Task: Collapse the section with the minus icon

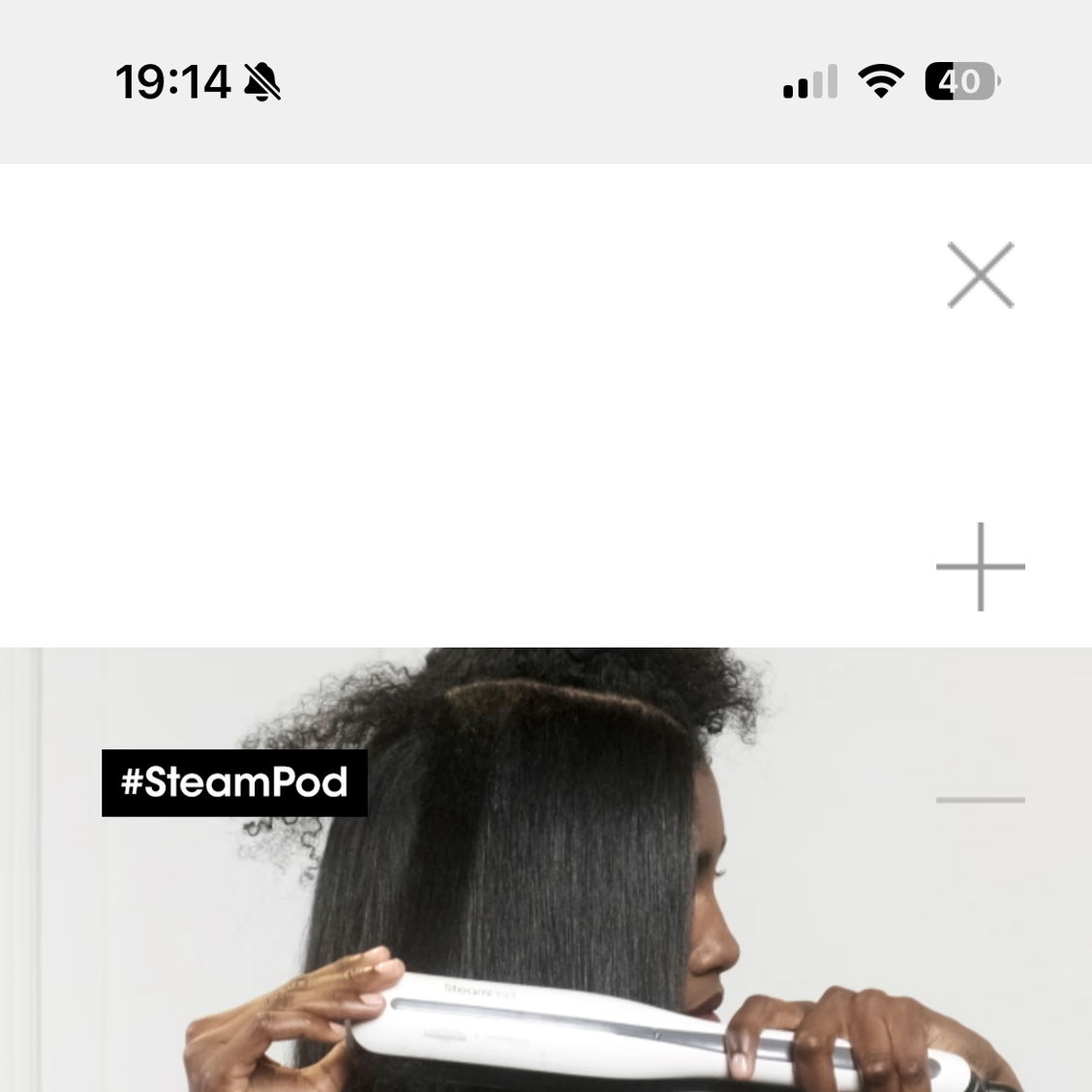Action: point(980,800)
